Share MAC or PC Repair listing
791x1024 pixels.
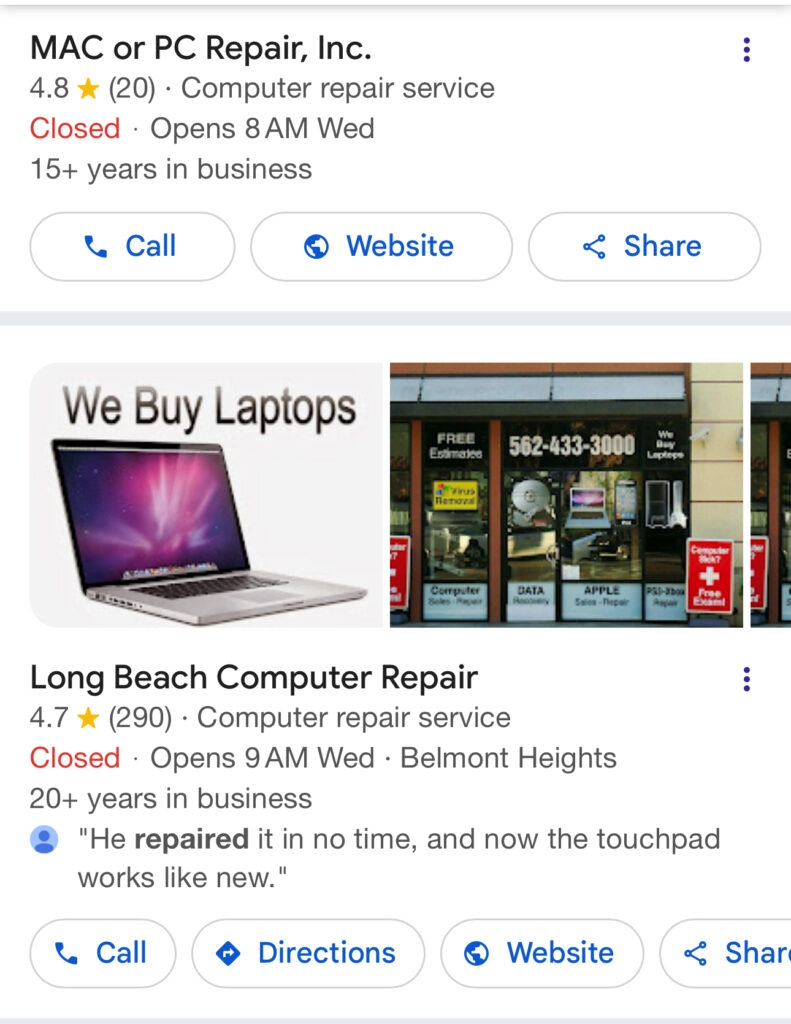pos(644,247)
